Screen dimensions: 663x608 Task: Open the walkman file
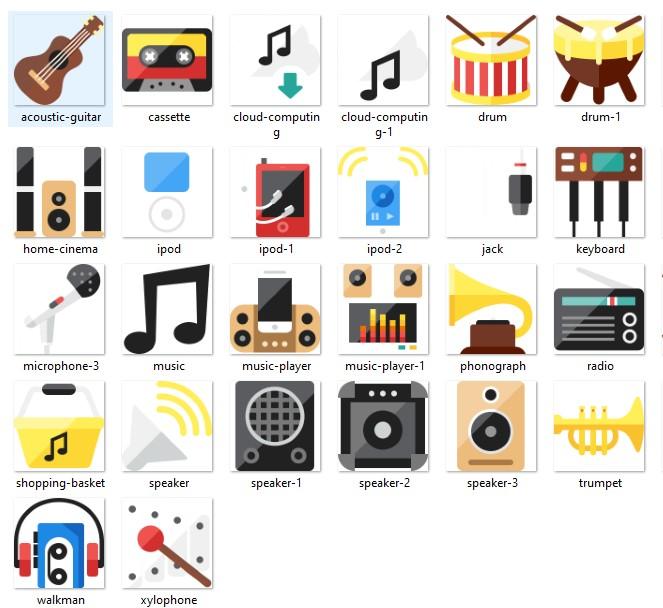tap(60, 543)
